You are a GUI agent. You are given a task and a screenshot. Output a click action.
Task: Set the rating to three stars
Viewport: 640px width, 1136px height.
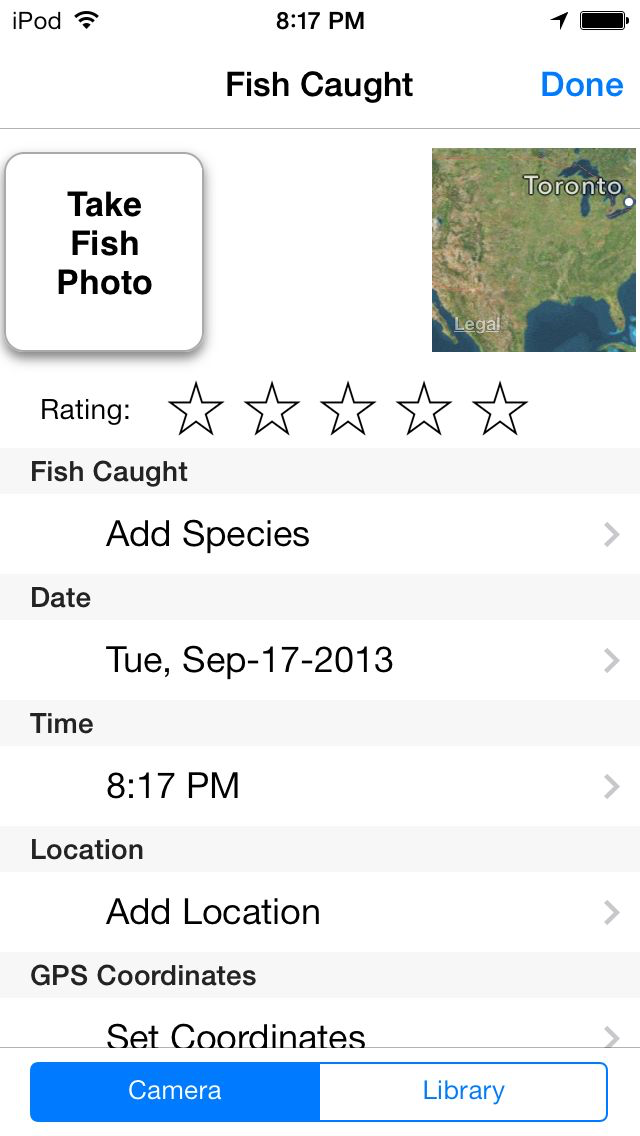click(348, 410)
